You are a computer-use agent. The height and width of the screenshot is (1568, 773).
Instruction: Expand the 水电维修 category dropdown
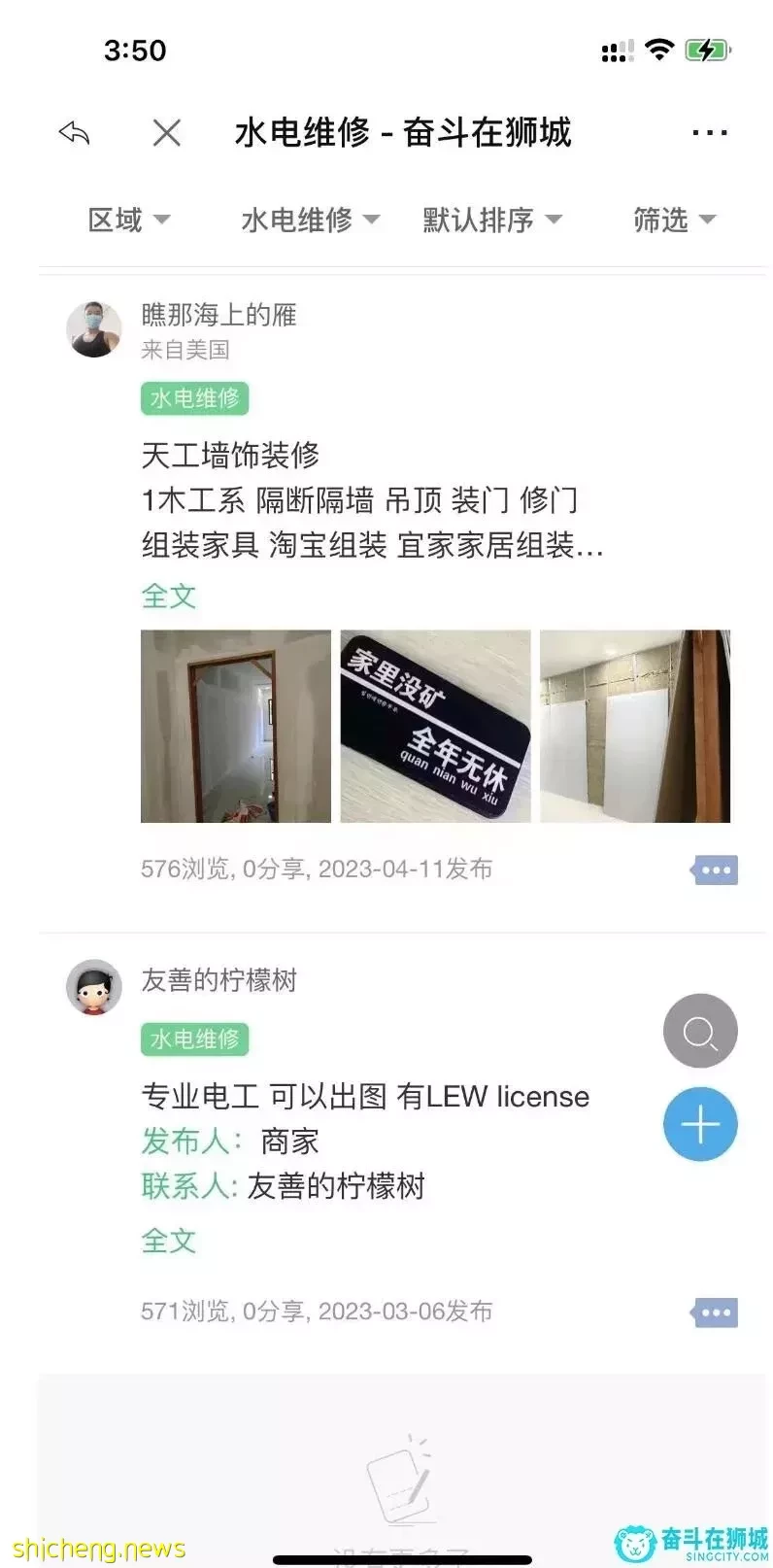[310, 221]
